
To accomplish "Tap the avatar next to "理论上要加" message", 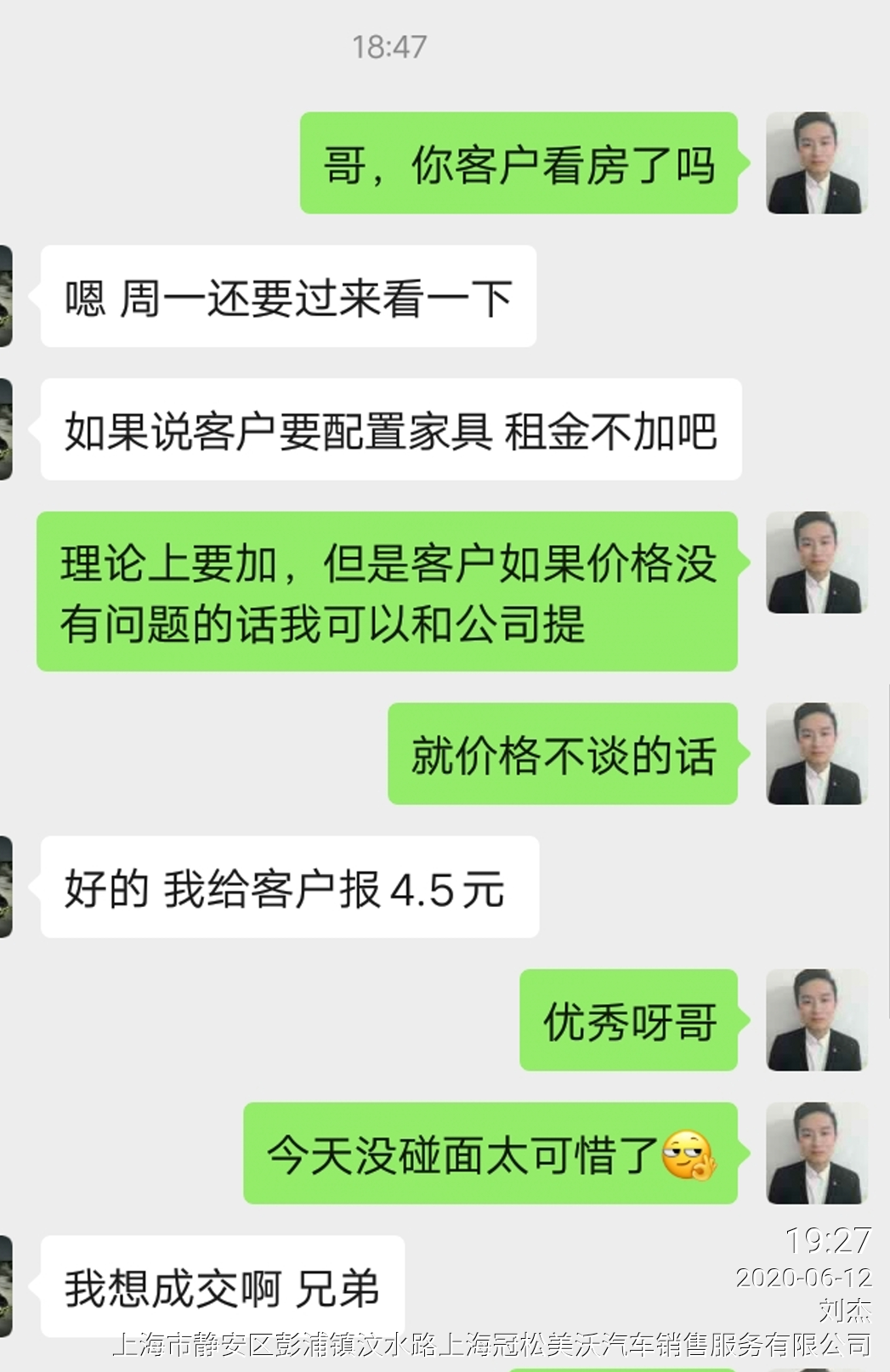I will click(816, 562).
